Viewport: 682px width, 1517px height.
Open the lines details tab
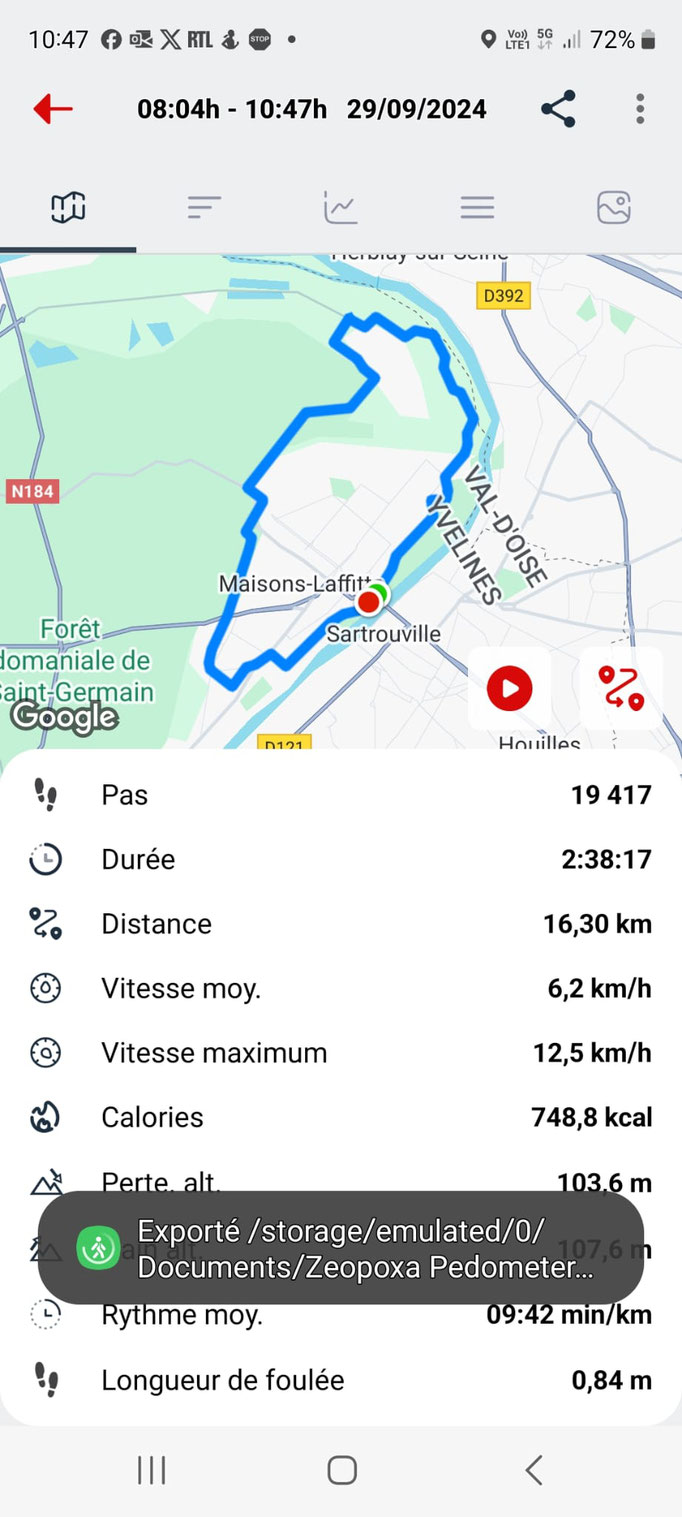[477, 207]
